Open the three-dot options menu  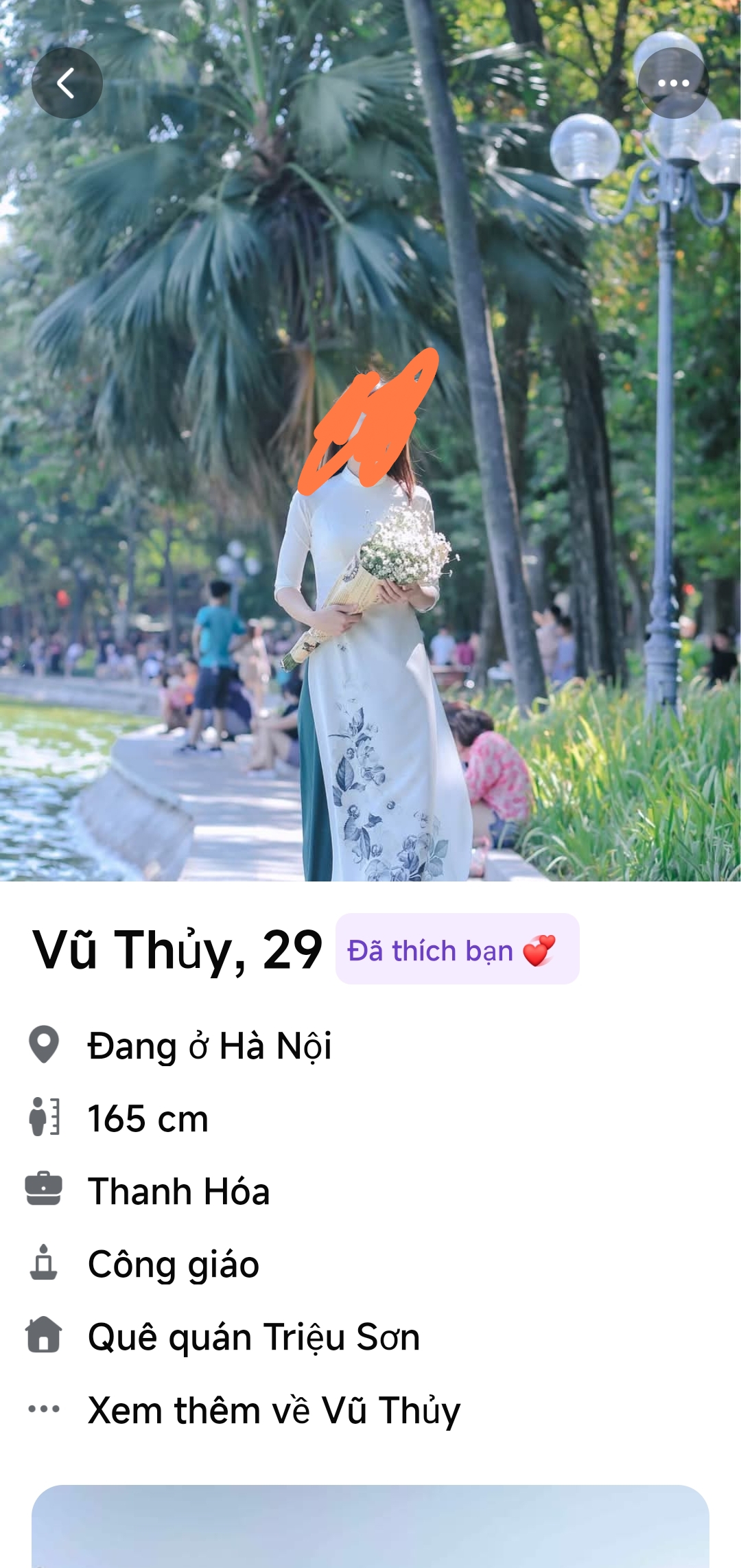673,84
